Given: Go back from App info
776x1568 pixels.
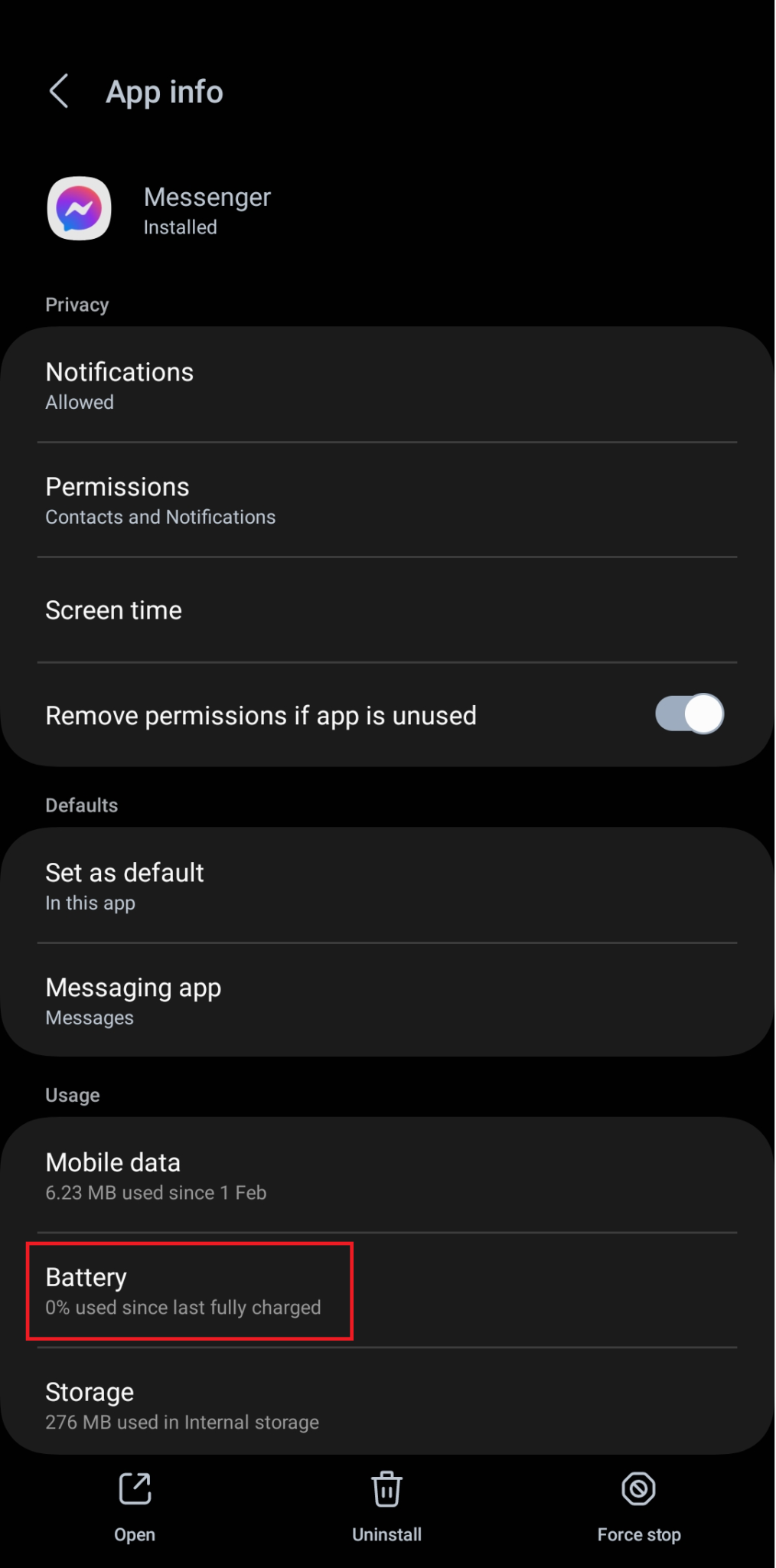Looking at the screenshot, I should tap(60, 92).
